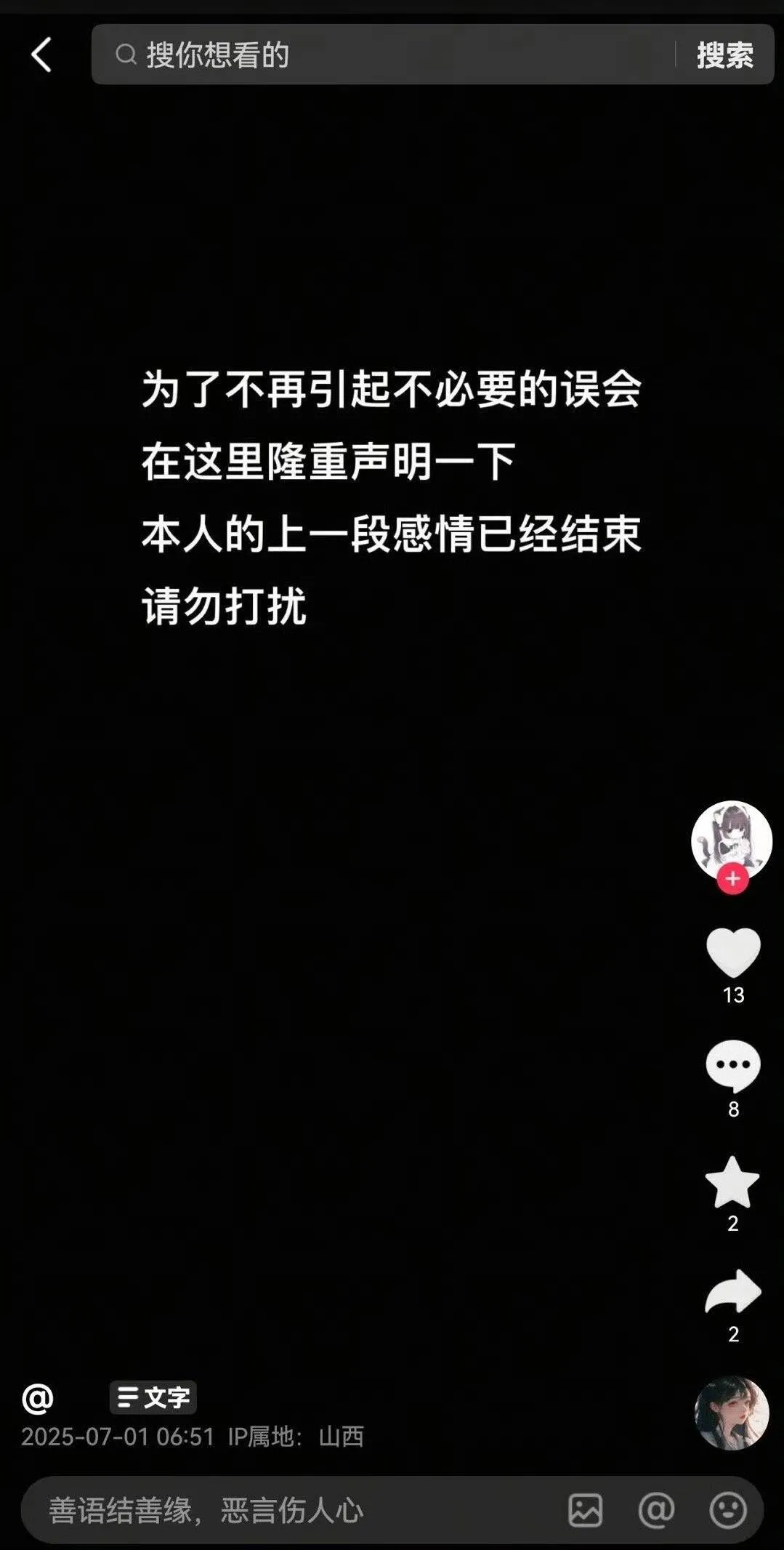
Task: Add post to favorites with star
Action: 732,1182
